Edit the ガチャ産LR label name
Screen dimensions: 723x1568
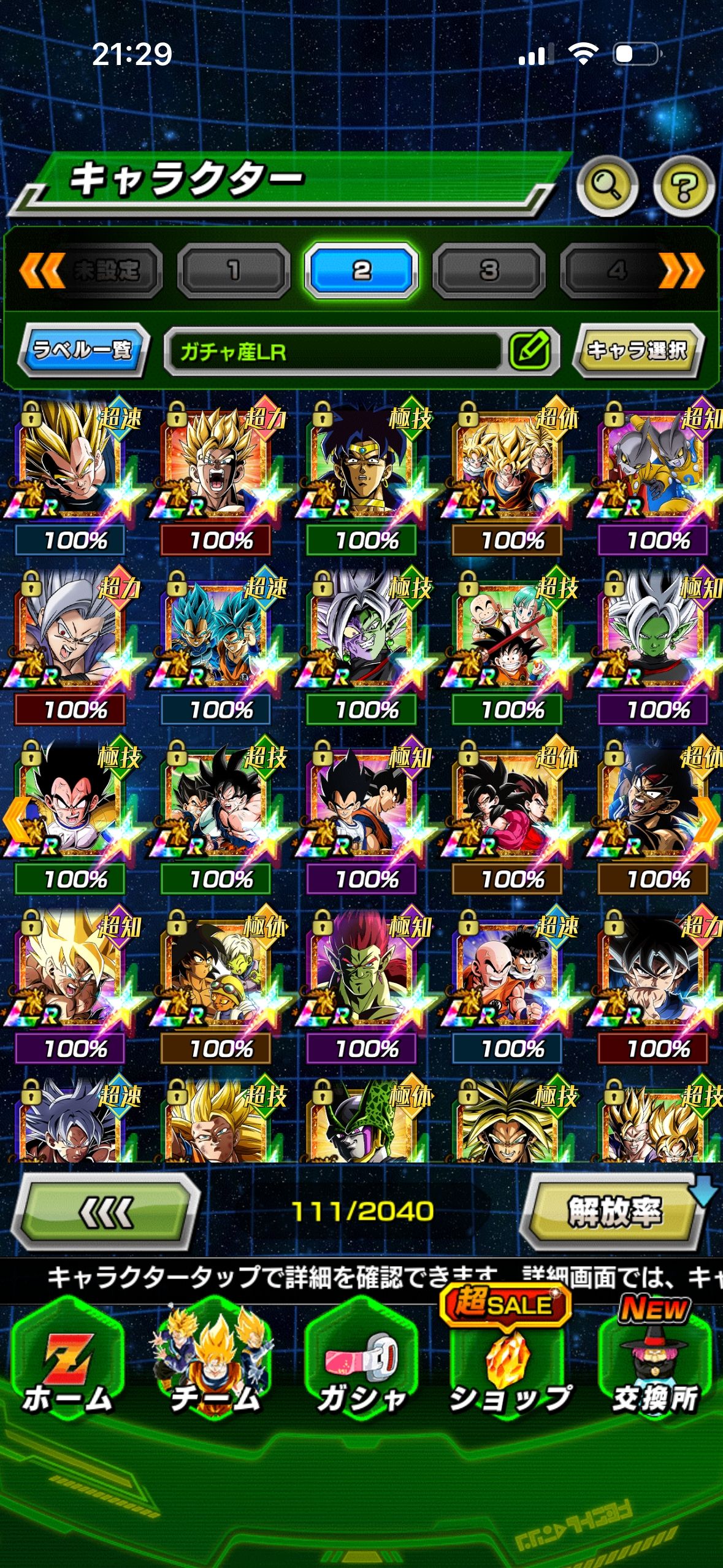pos(529,351)
